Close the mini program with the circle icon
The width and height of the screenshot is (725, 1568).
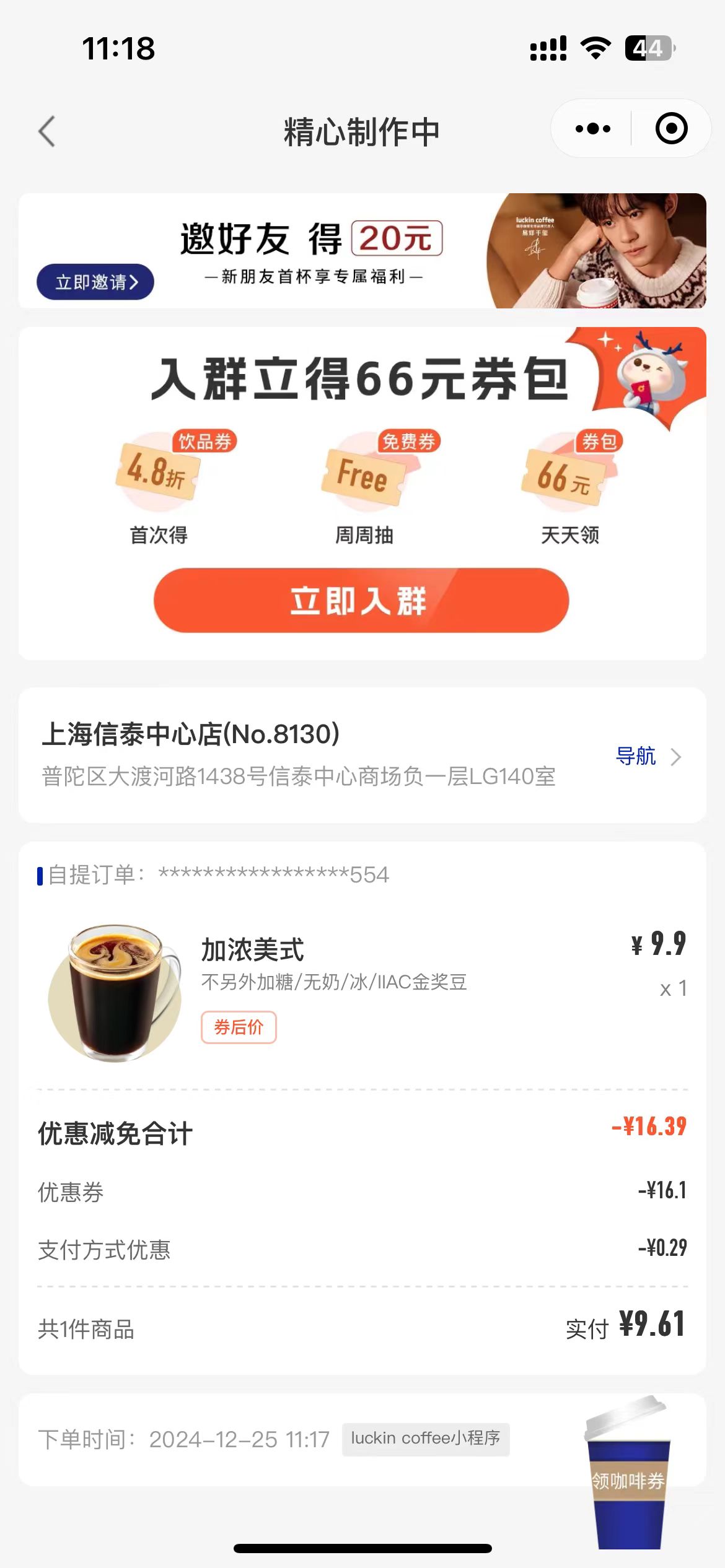tap(671, 129)
